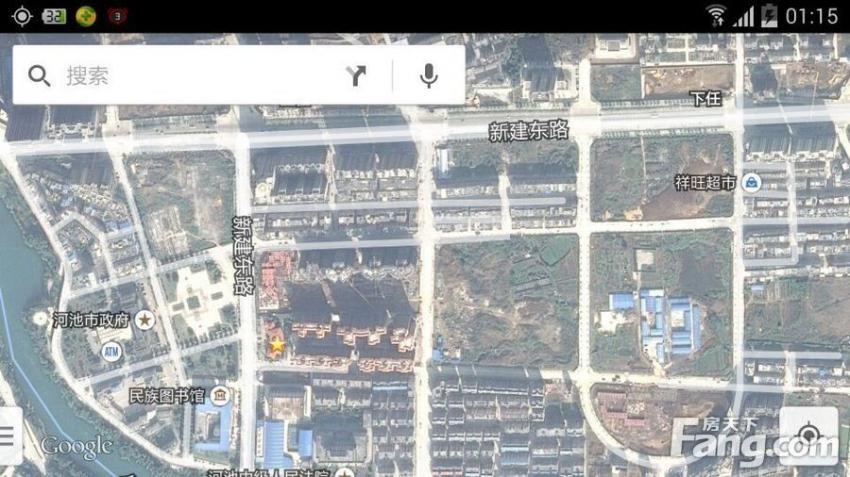Center the map on my location
850x477 pixels.
click(x=809, y=436)
